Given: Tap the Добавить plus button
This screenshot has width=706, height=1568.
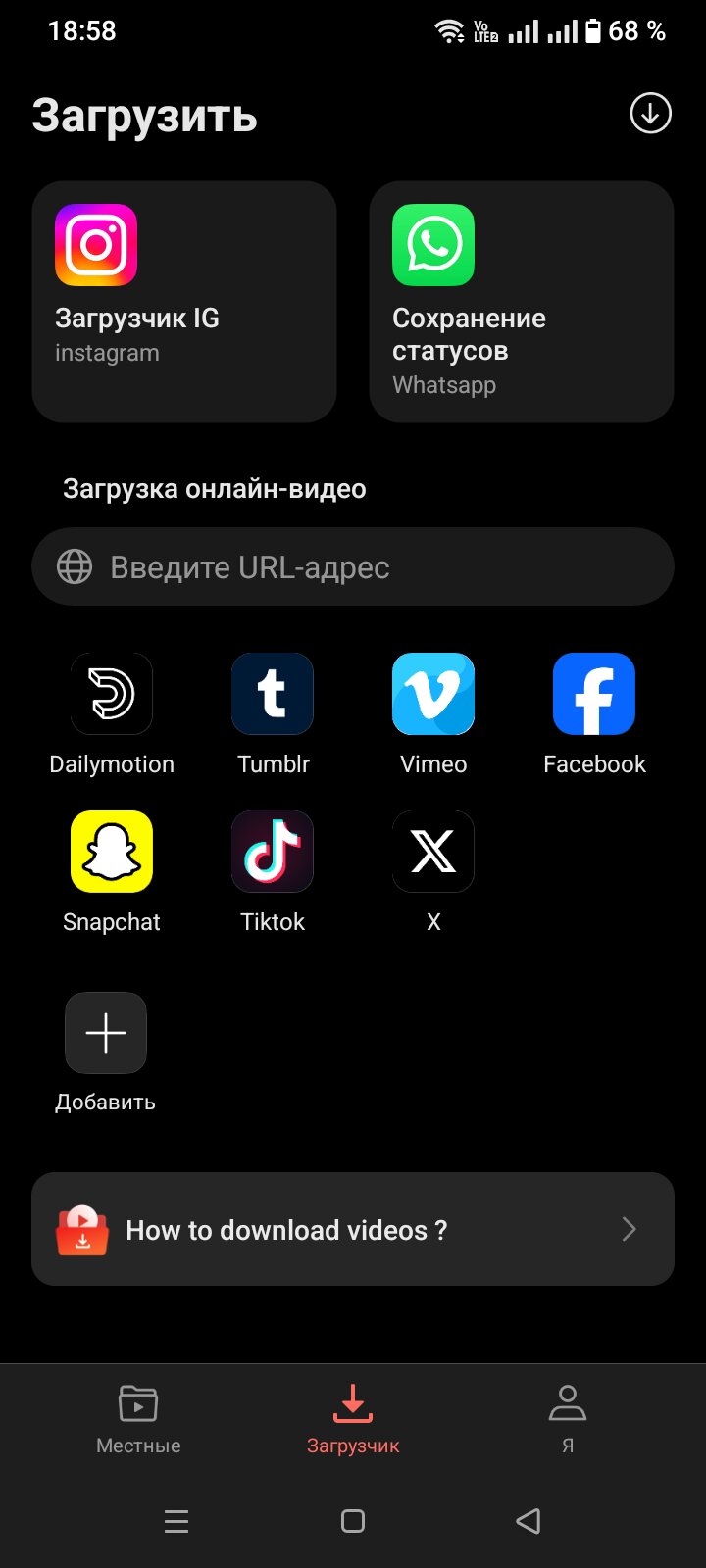Looking at the screenshot, I should [x=106, y=1033].
